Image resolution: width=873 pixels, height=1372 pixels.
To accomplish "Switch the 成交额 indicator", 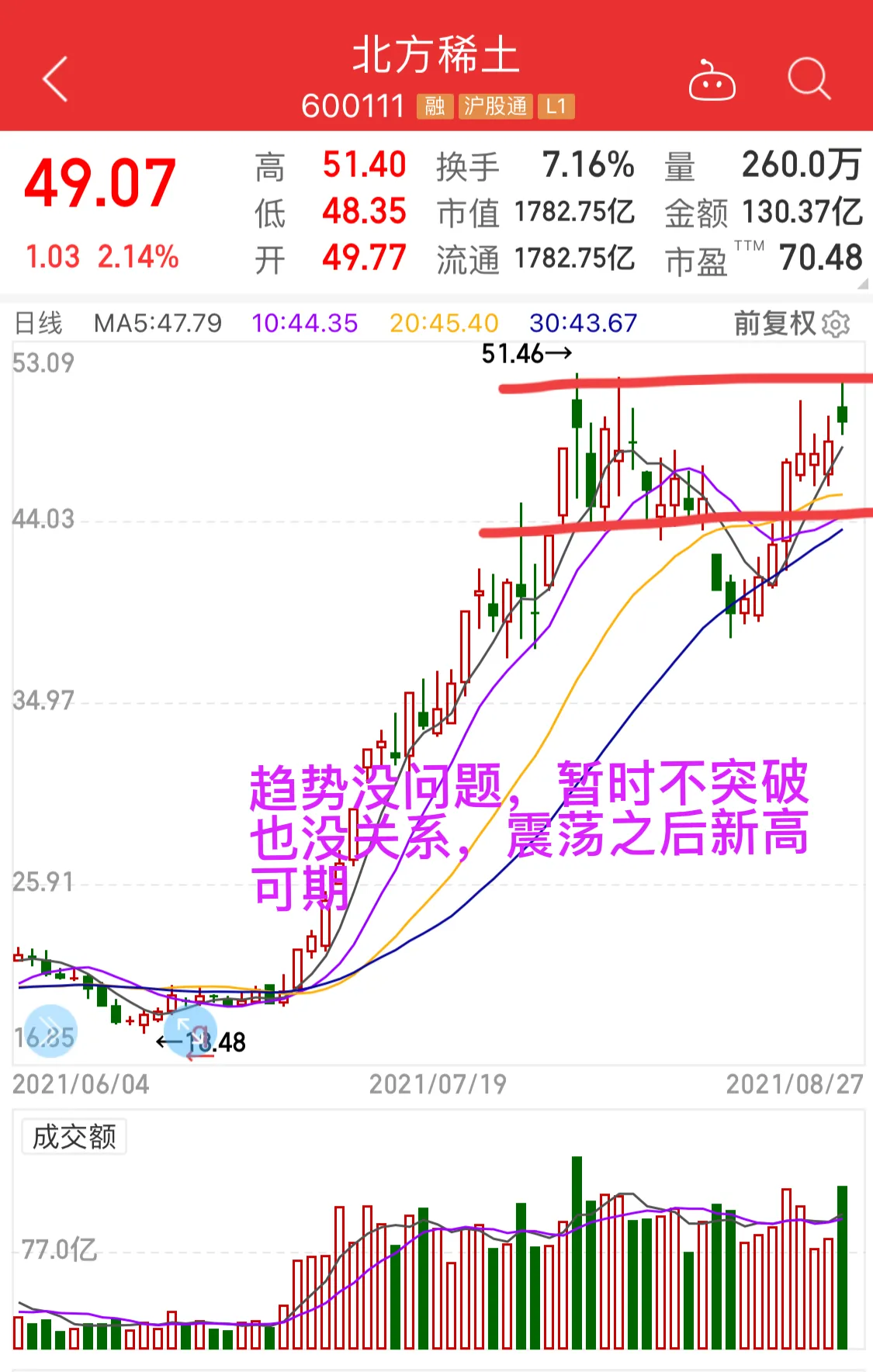I will point(74,1137).
